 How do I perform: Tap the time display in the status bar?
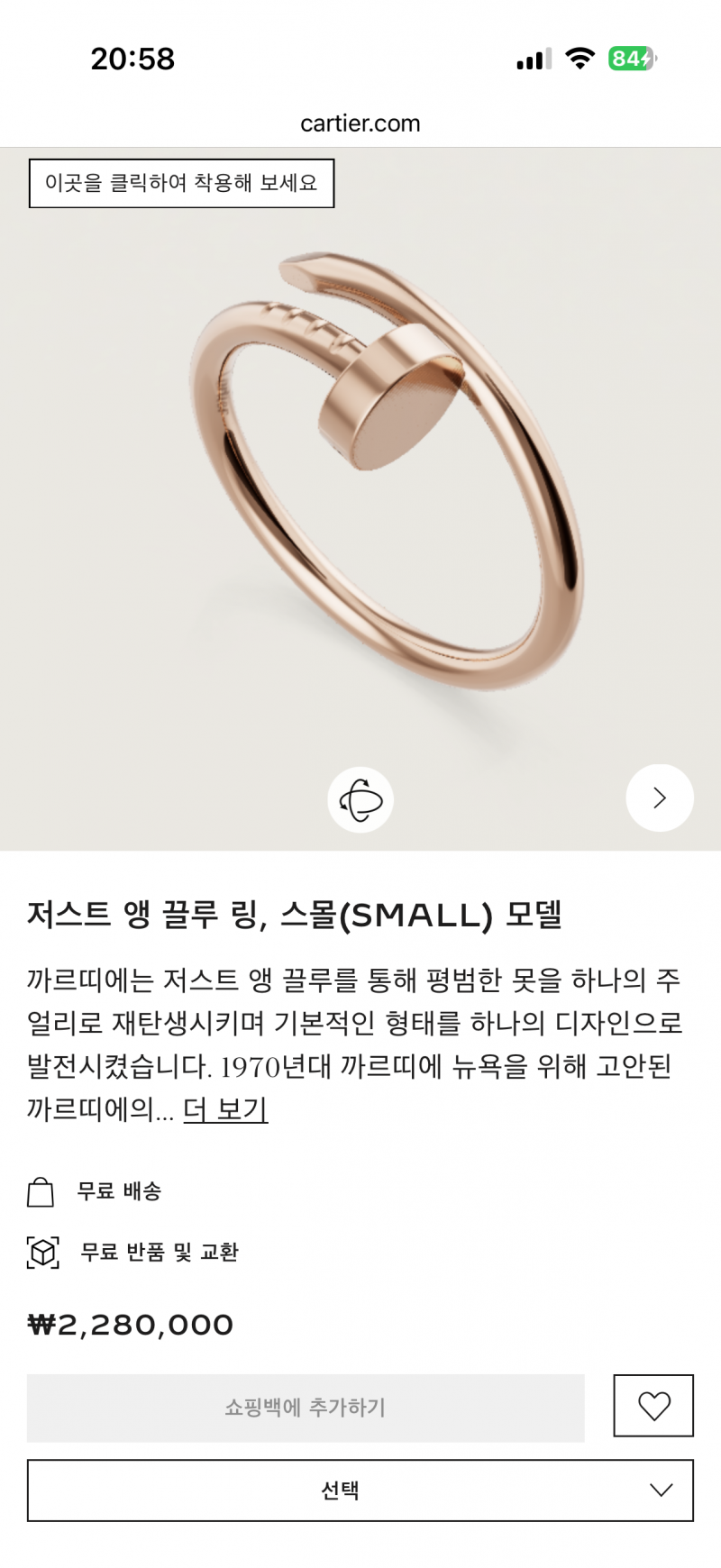pyautogui.click(x=132, y=58)
